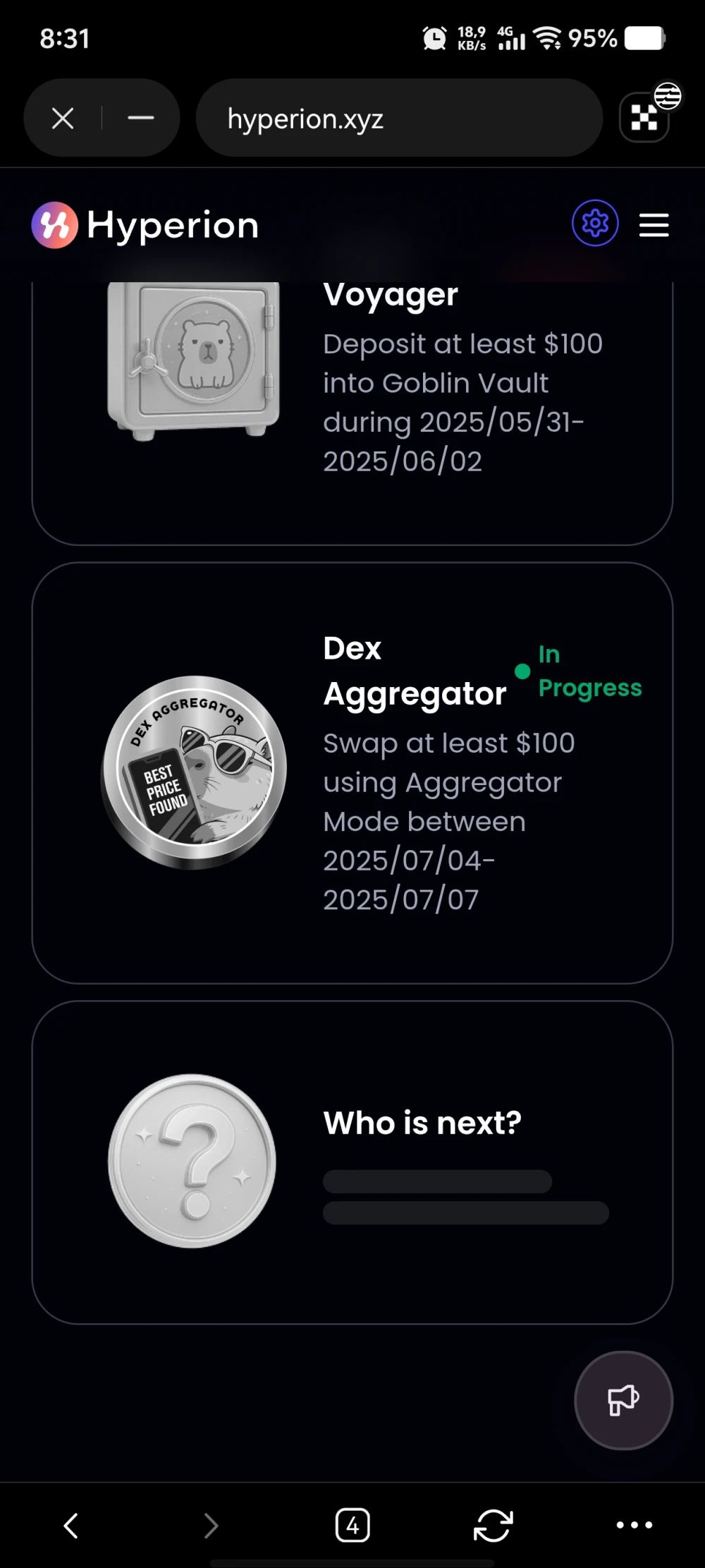
Task: Reload the current page
Action: tap(493, 1525)
